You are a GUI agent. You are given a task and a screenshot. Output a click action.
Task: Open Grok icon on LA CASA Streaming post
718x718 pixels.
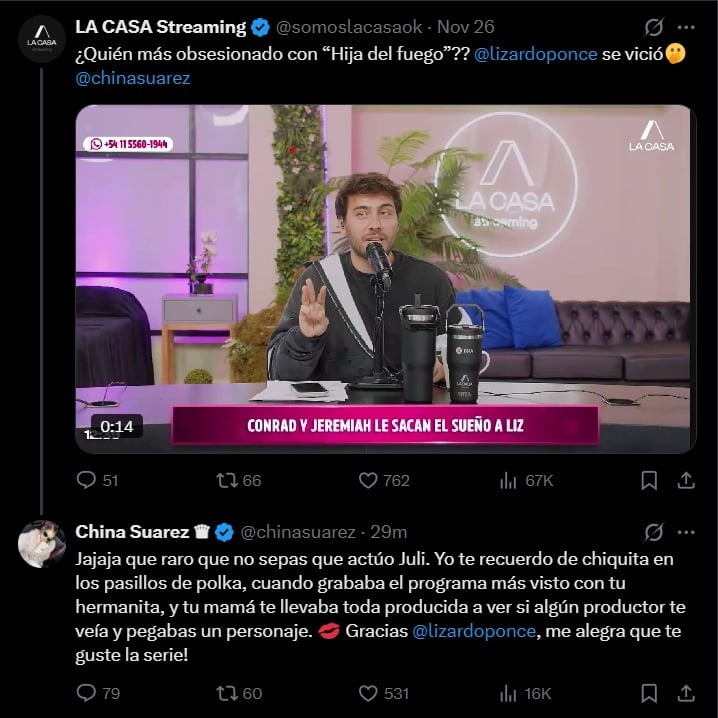click(654, 27)
